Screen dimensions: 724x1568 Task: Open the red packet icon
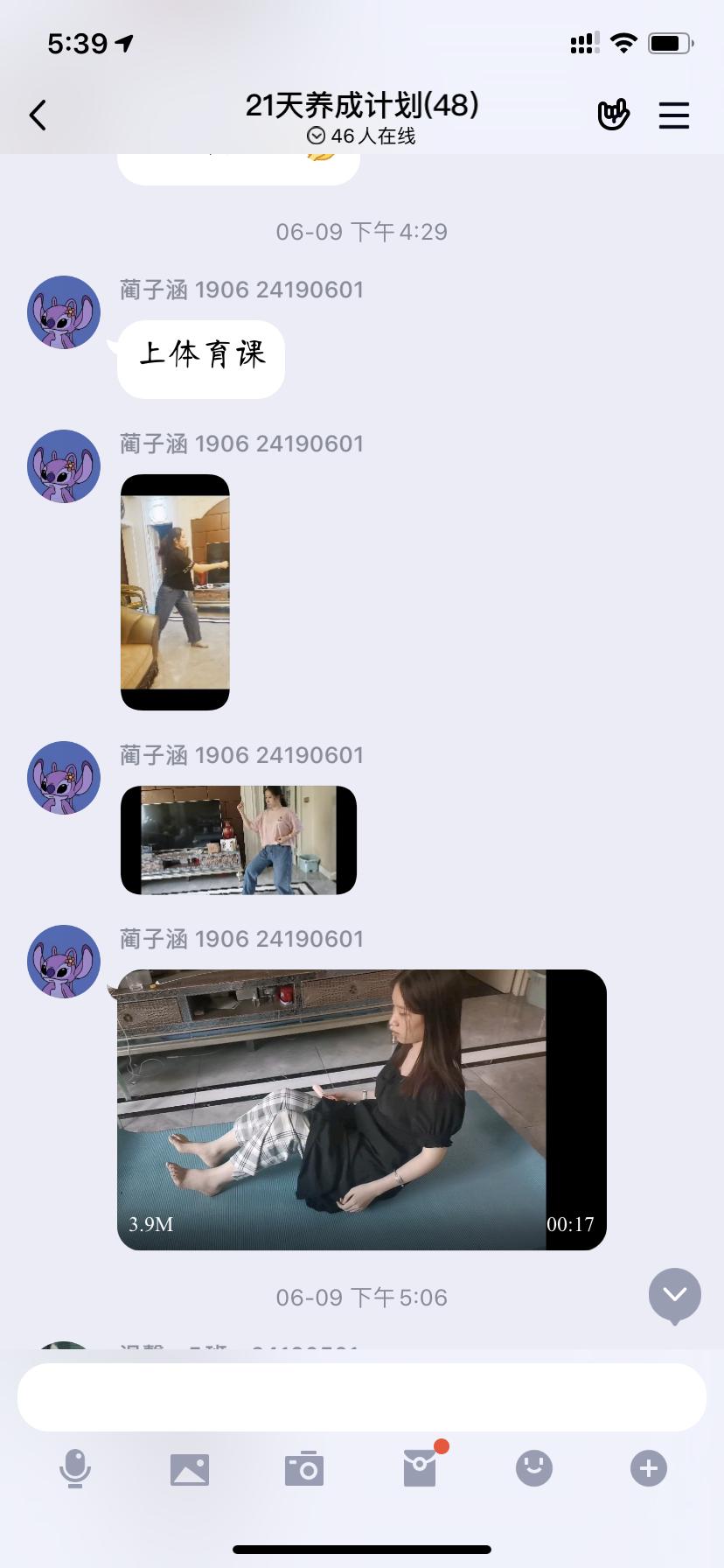tap(420, 1467)
